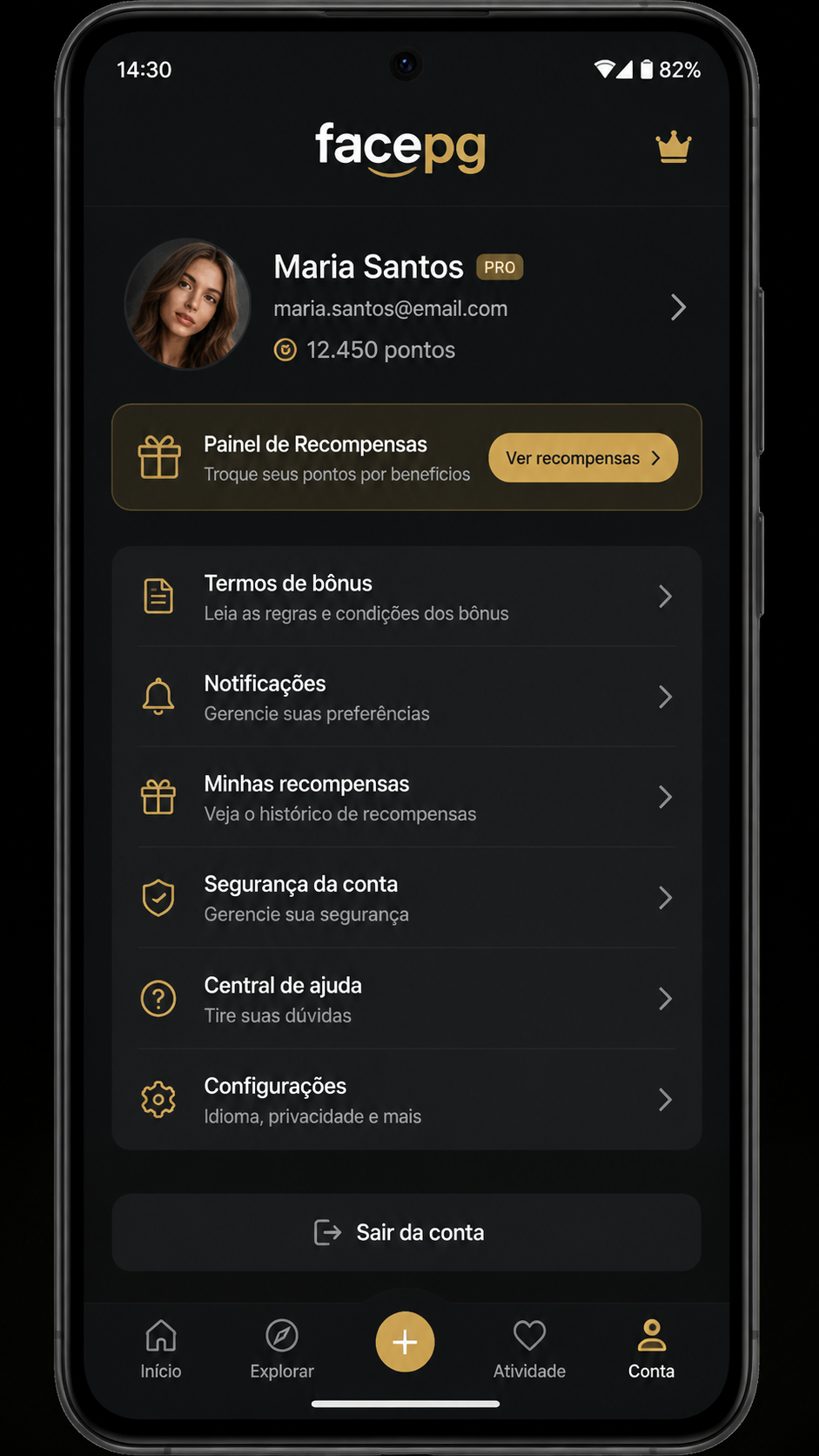Switch to the Explorar tab
Viewport: 819px width, 1456px height.
(x=282, y=1349)
